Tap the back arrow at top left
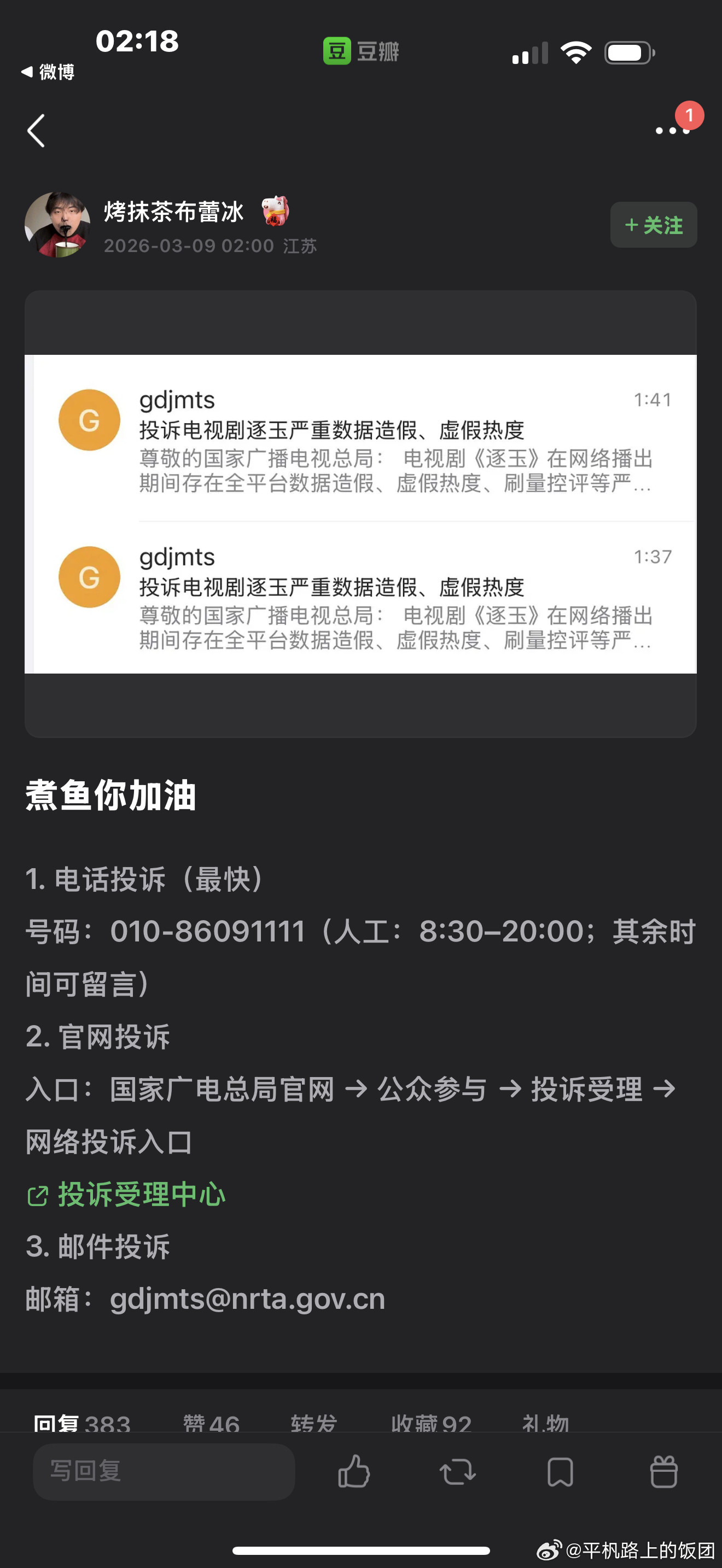The width and height of the screenshot is (722, 1568). [x=37, y=130]
